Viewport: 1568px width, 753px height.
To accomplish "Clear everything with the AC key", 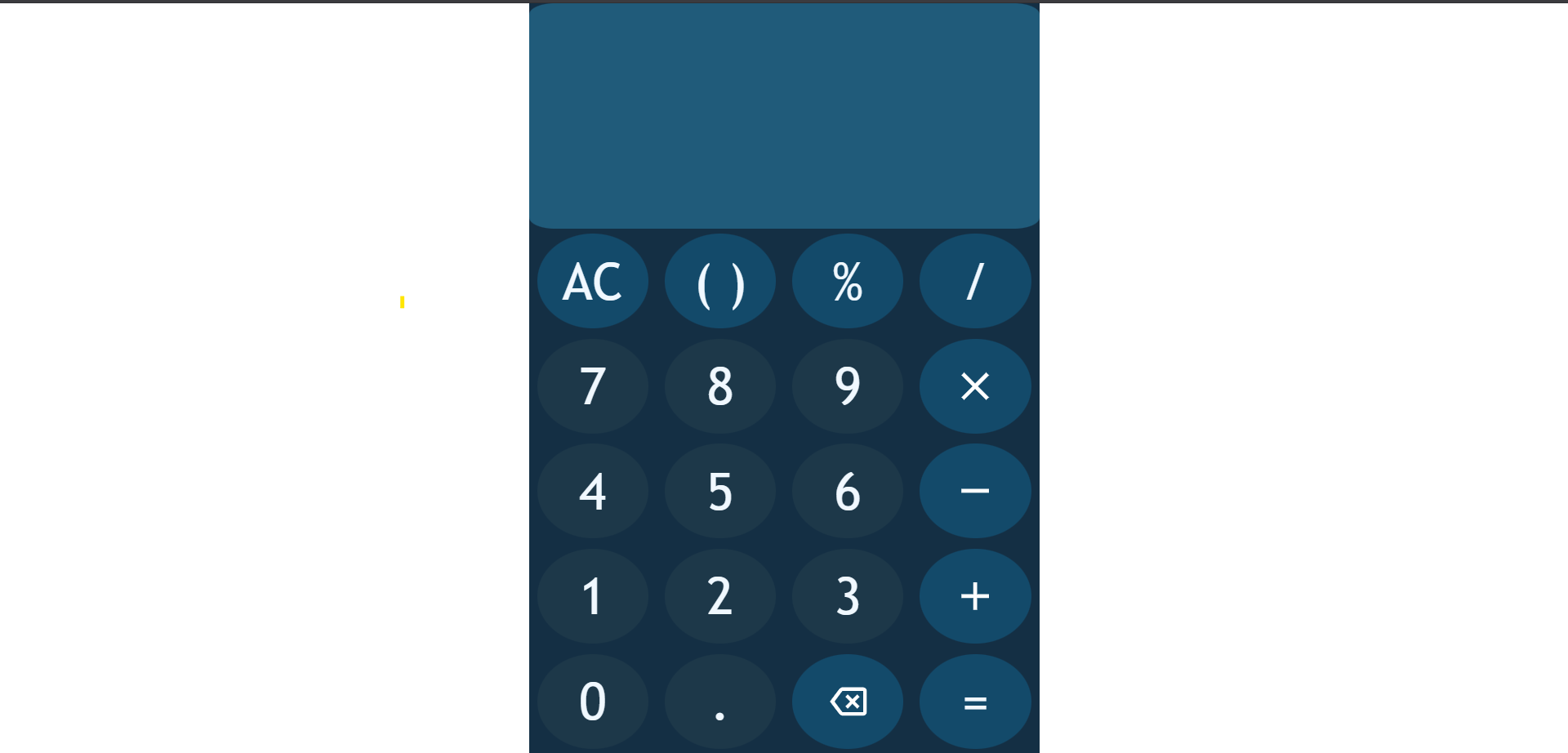I will pos(593,281).
